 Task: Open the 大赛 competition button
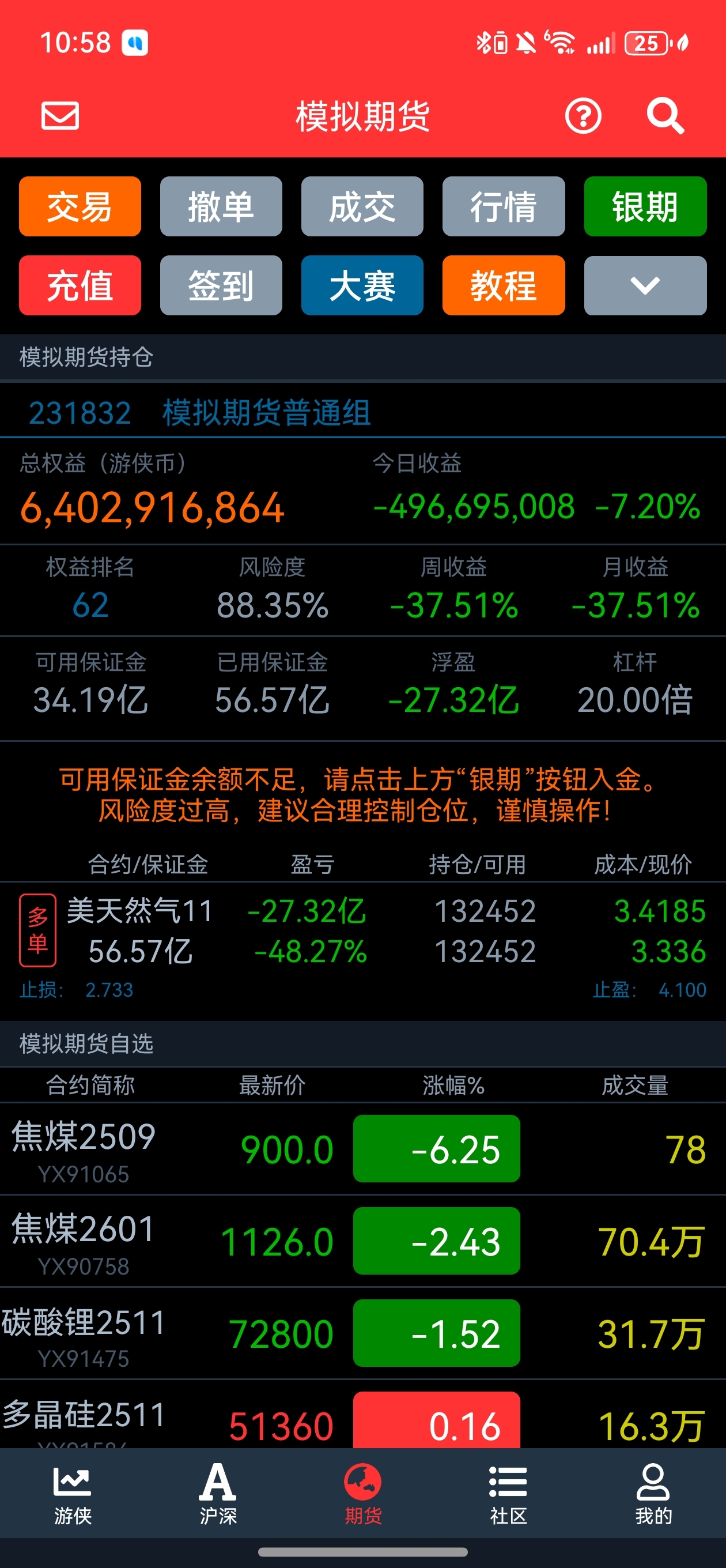click(x=362, y=285)
